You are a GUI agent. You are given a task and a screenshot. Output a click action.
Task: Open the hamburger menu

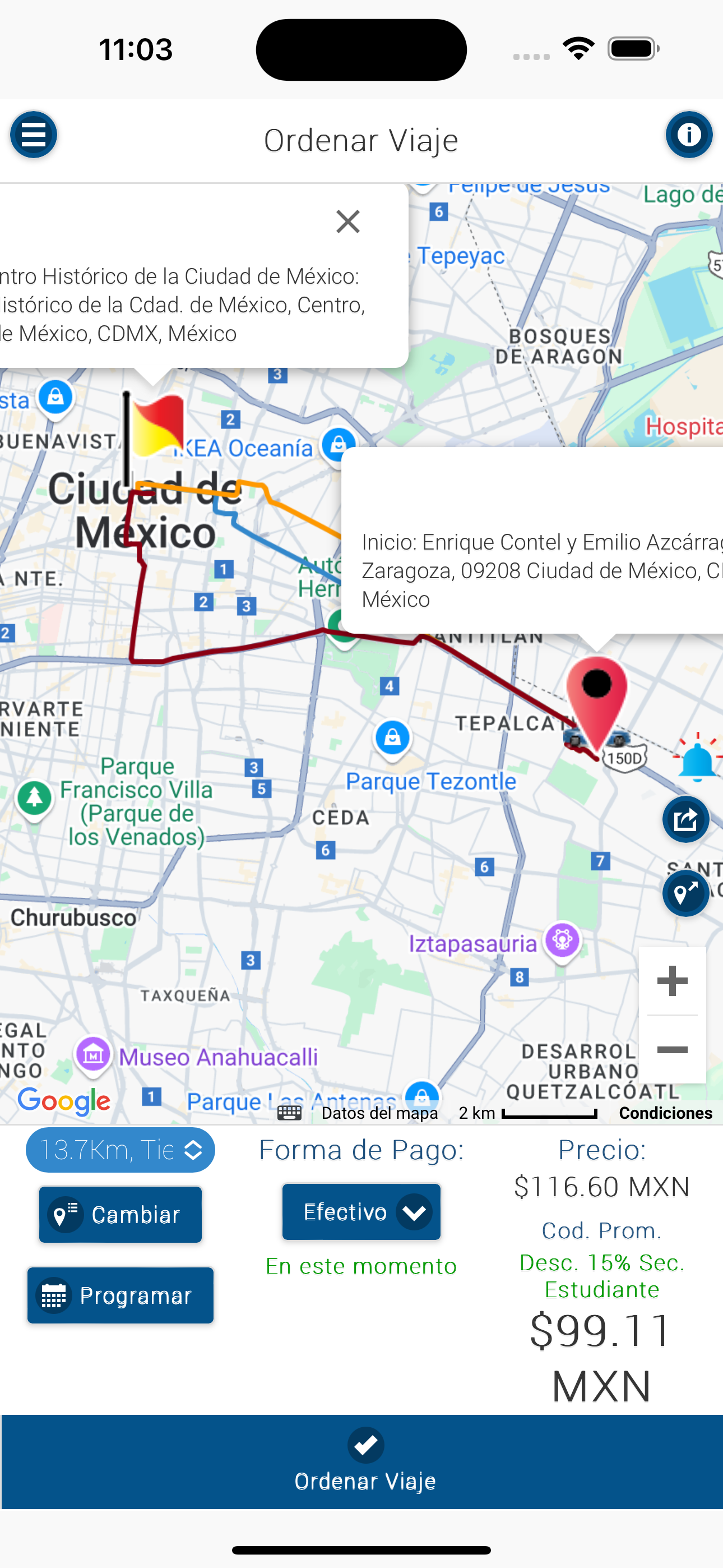click(x=34, y=135)
